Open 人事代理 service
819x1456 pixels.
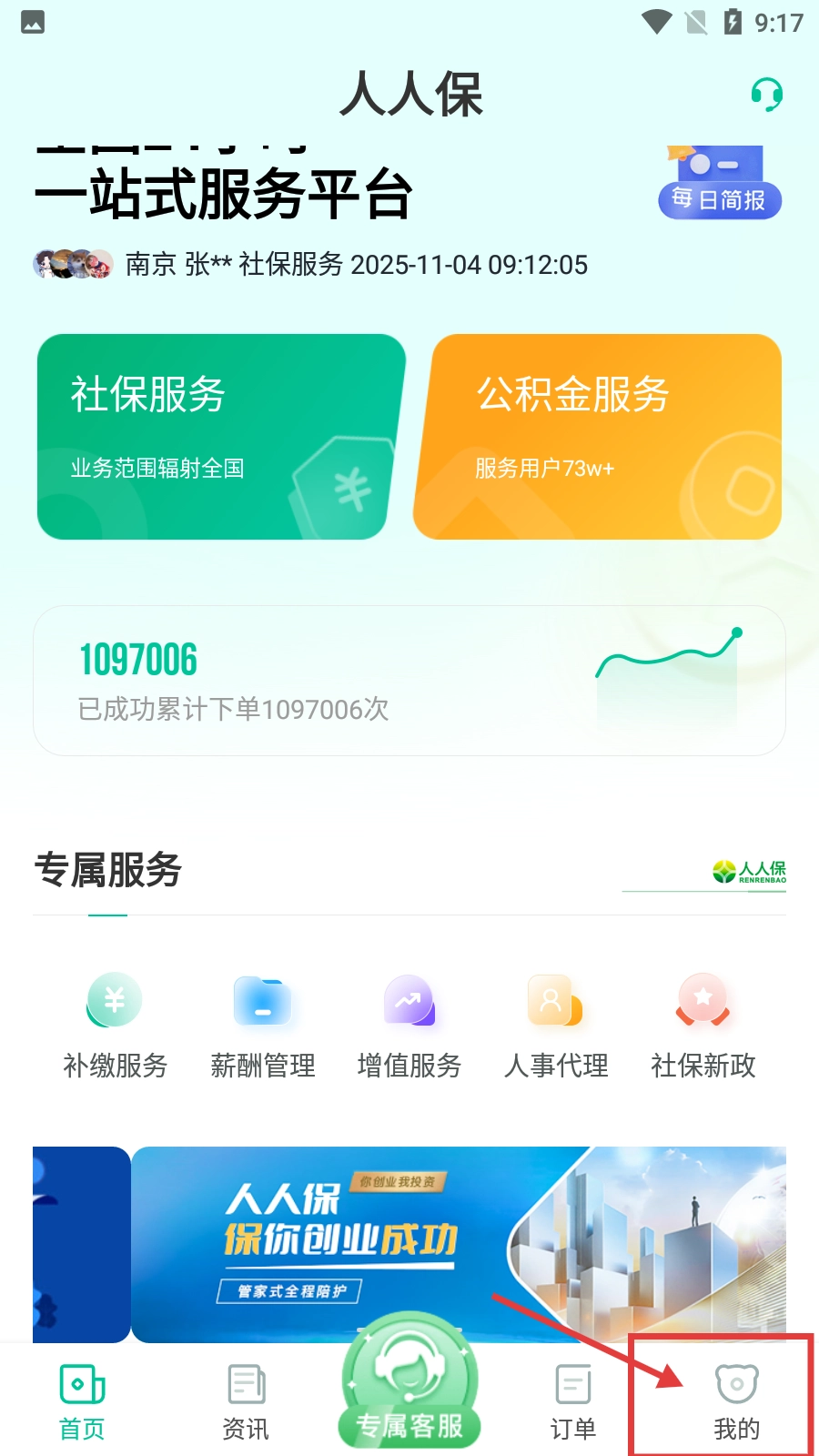tap(556, 1025)
